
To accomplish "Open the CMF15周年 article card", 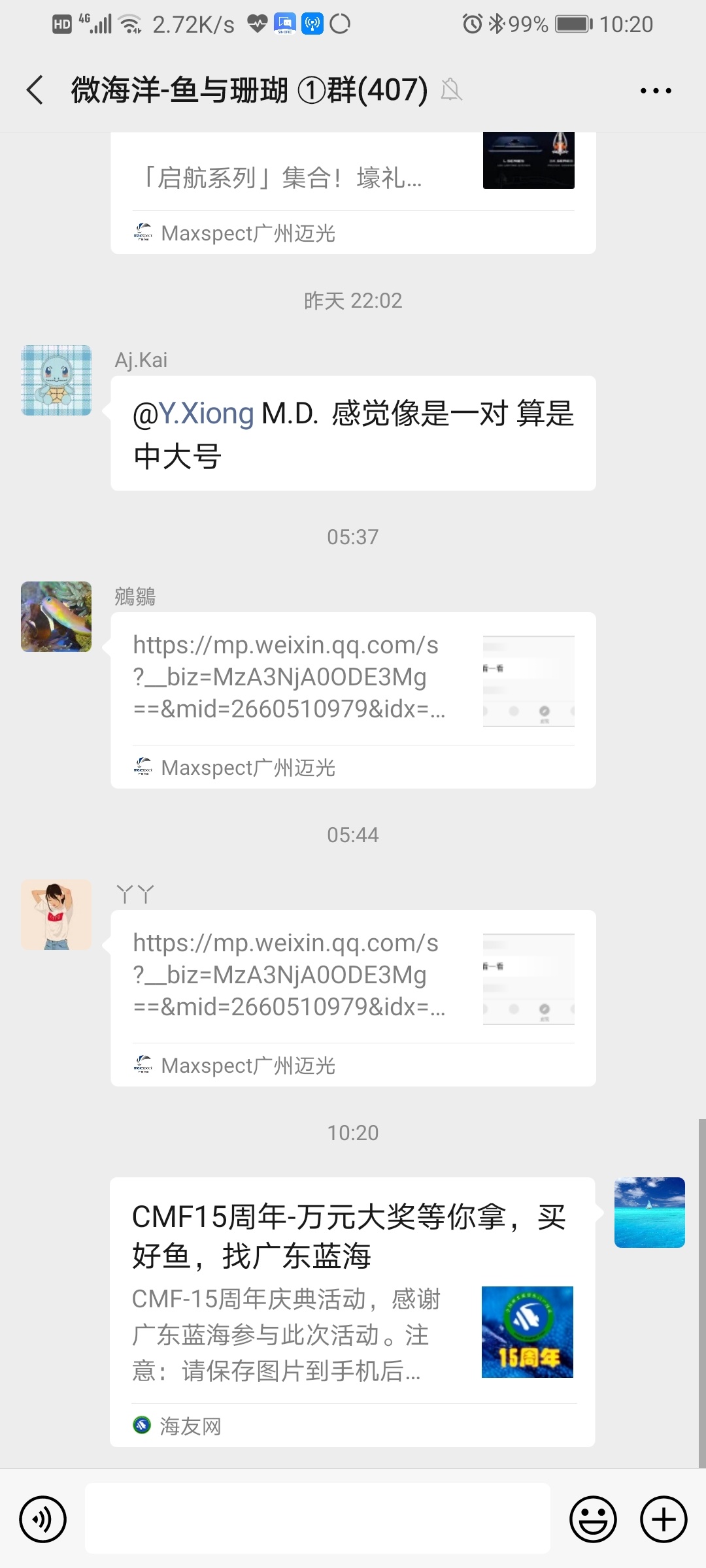I will tap(353, 1311).
